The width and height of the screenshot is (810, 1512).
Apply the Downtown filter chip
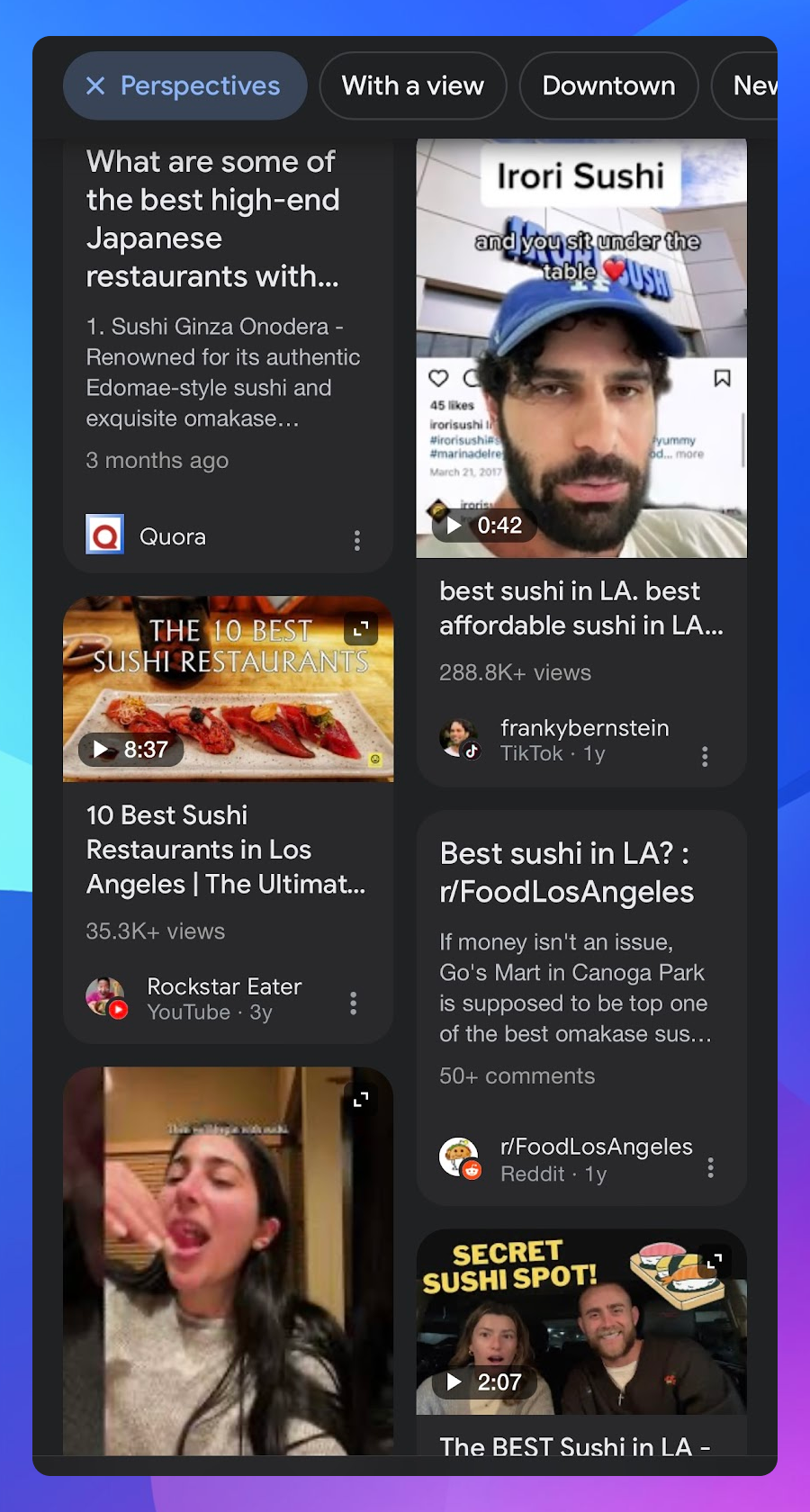pyautogui.click(x=608, y=85)
